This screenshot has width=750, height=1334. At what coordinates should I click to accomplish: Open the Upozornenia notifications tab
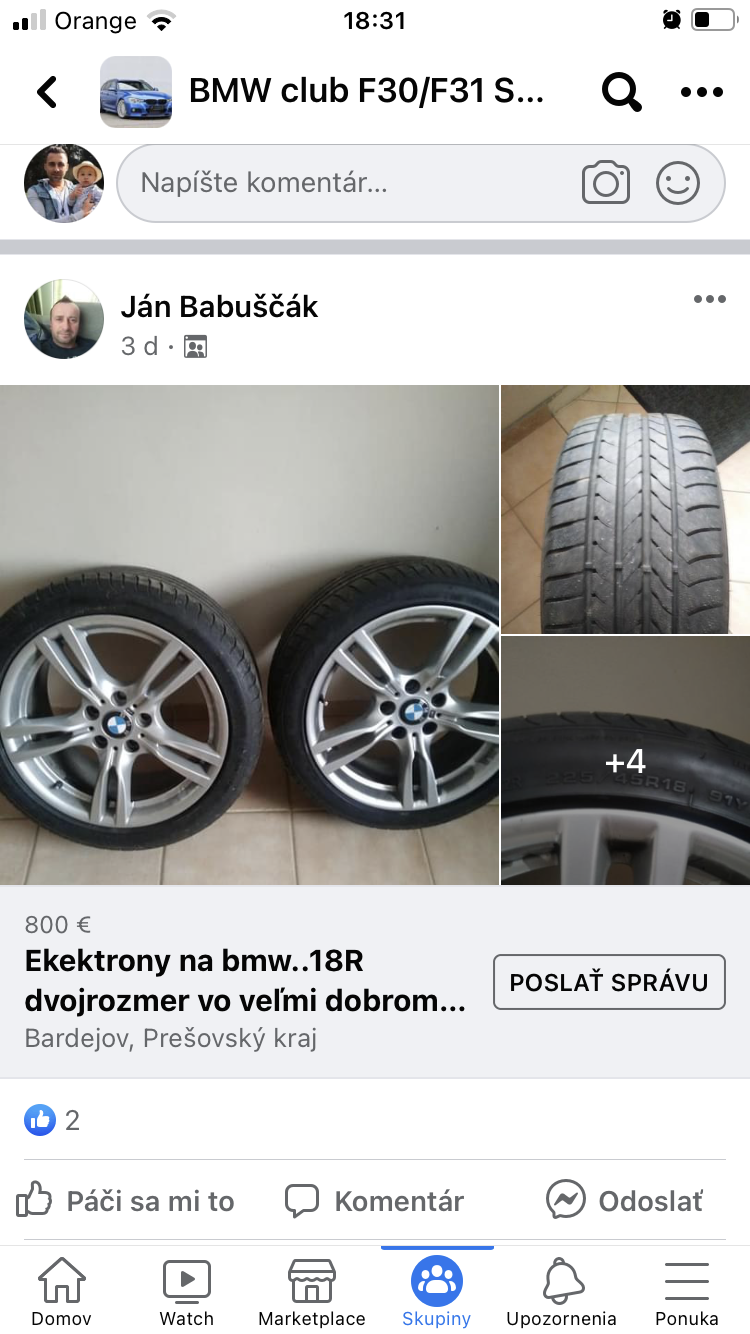[561, 1292]
